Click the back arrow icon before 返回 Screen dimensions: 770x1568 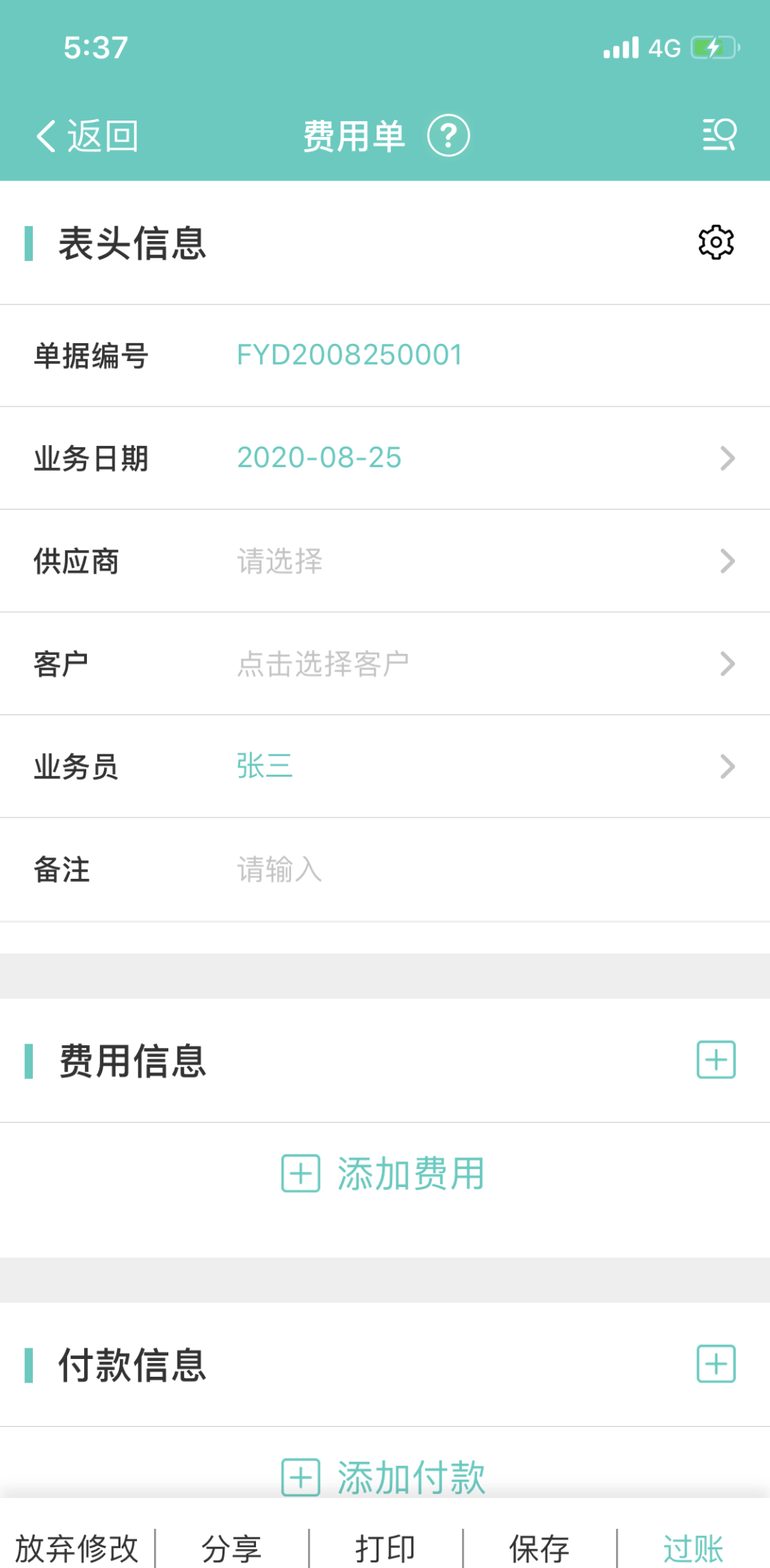coord(46,136)
